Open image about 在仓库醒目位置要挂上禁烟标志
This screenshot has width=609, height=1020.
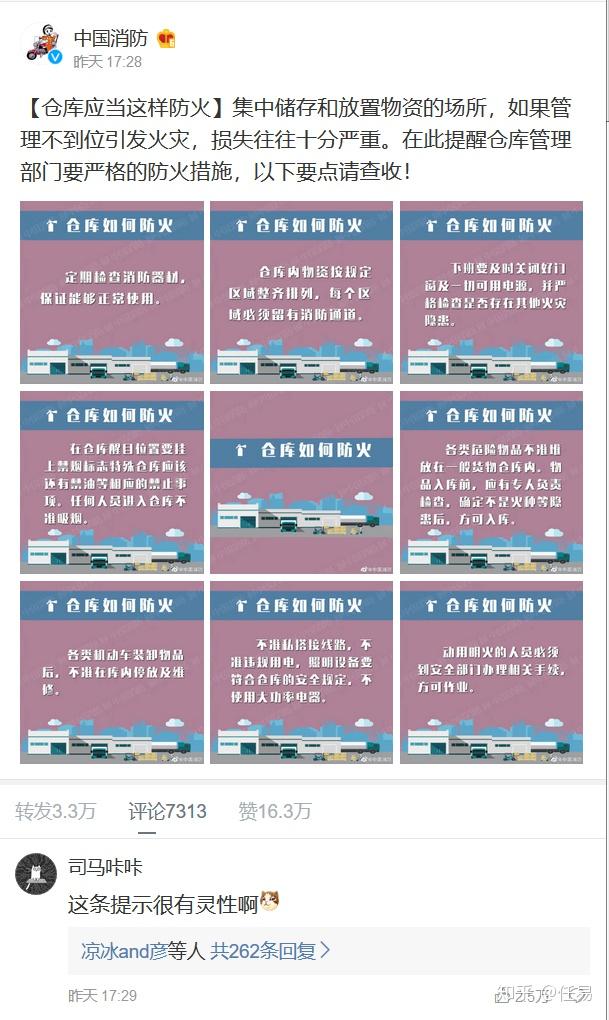(112, 482)
